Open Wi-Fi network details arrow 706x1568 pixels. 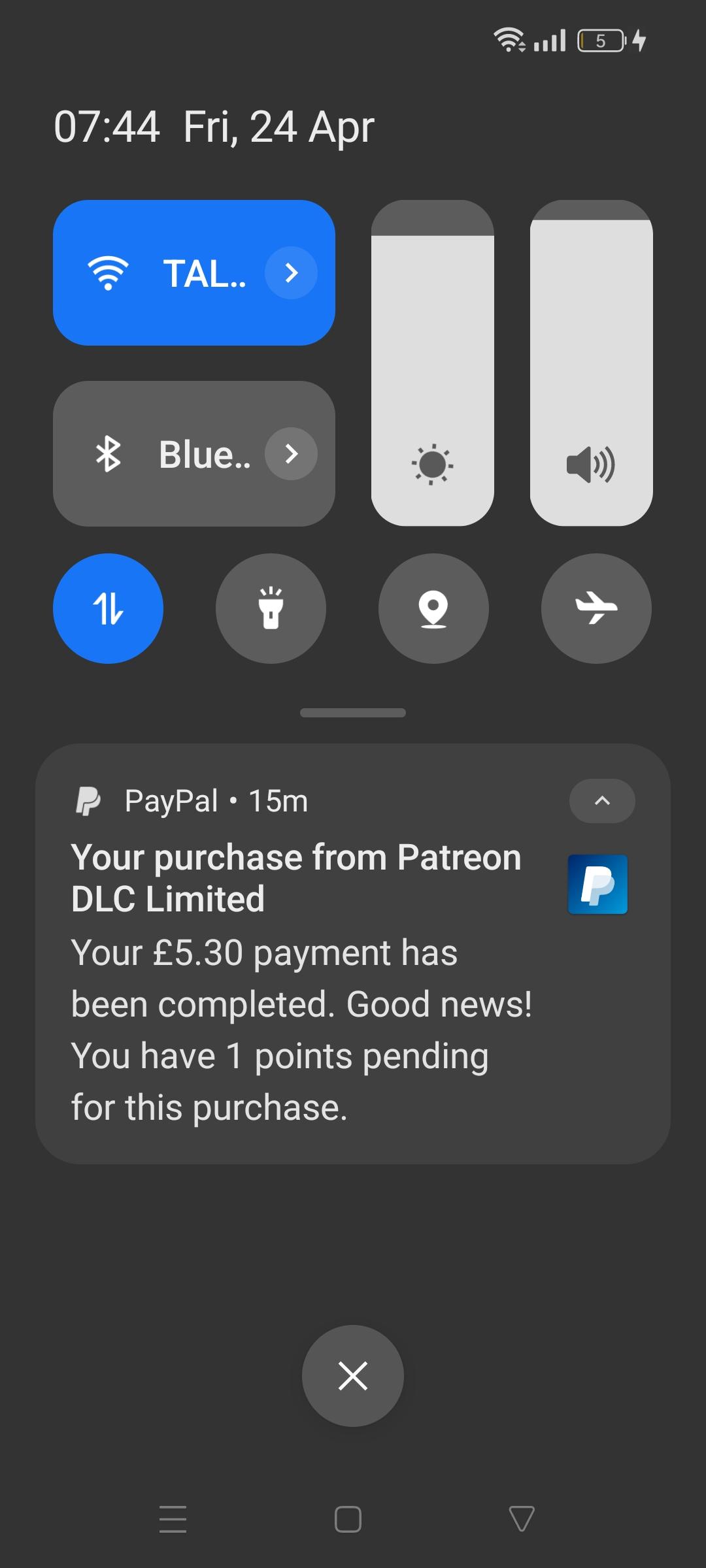point(291,273)
